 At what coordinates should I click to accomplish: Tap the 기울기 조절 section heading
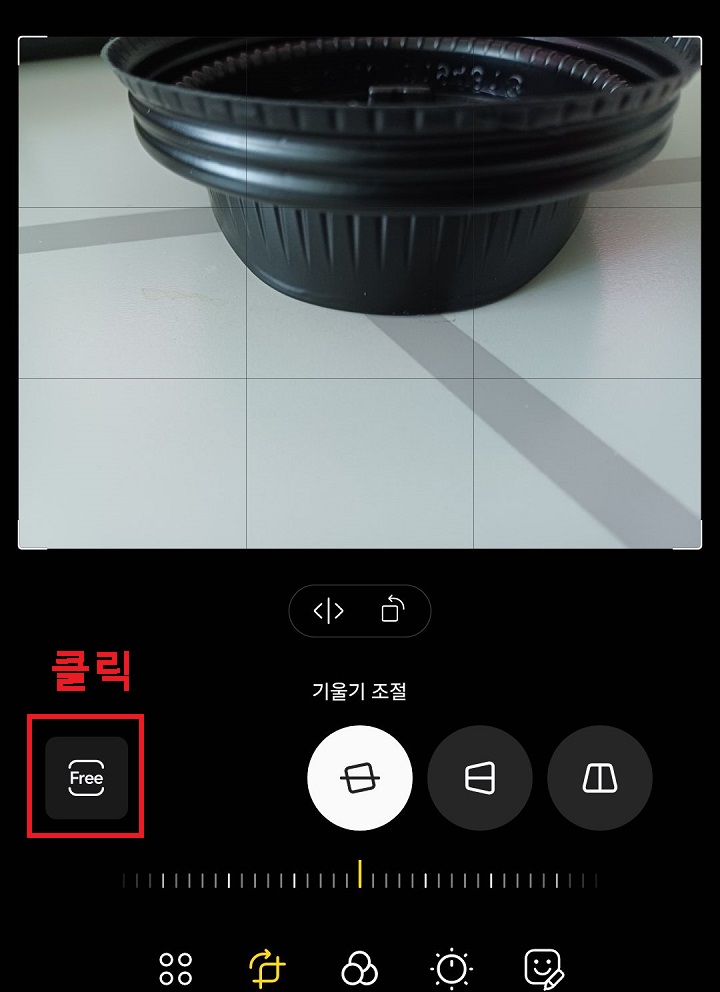360,692
